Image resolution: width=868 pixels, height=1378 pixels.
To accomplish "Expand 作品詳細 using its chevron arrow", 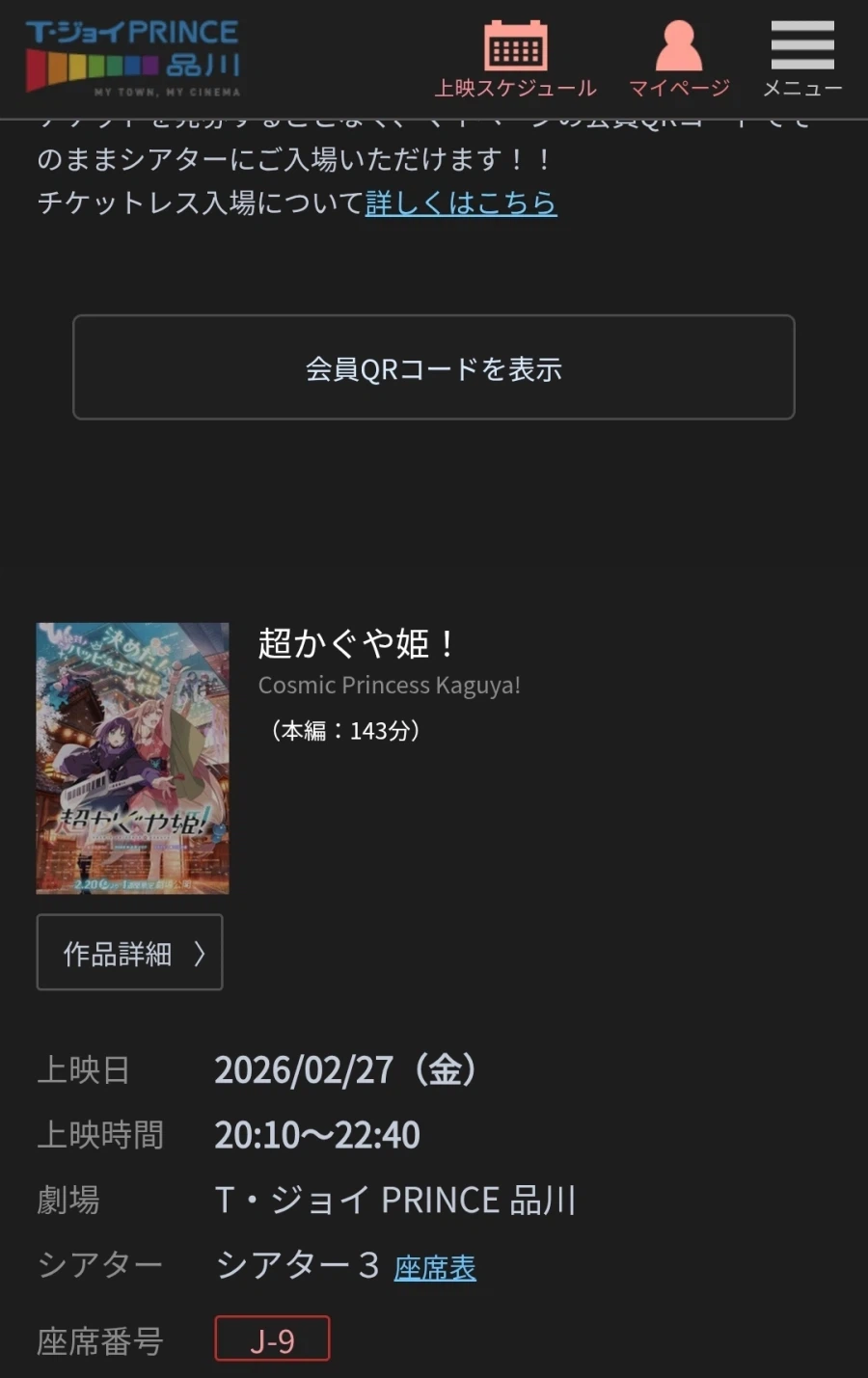I will (200, 952).
